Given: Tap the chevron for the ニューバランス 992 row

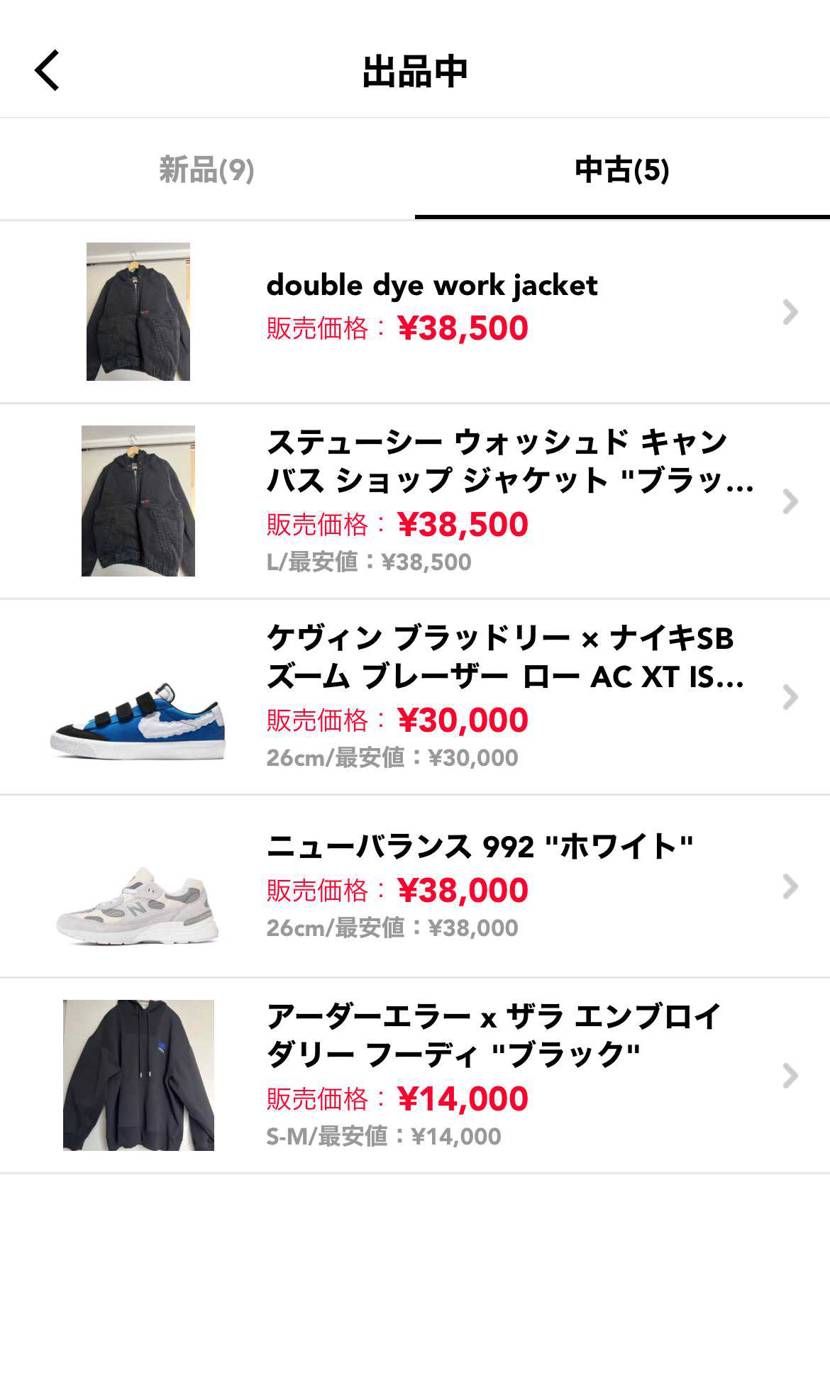Looking at the screenshot, I should pyautogui.click(x=789, y=886).
